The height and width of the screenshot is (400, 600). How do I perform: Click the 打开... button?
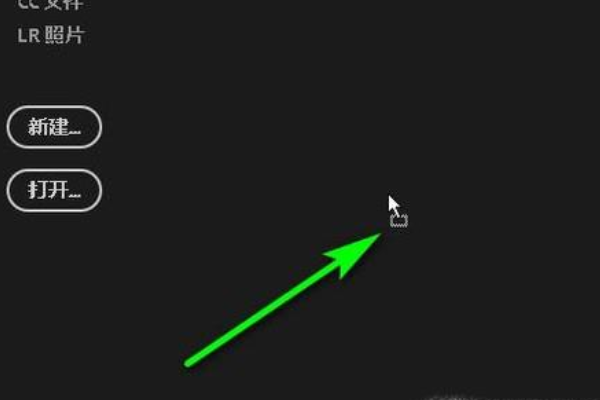coord(54,189)
